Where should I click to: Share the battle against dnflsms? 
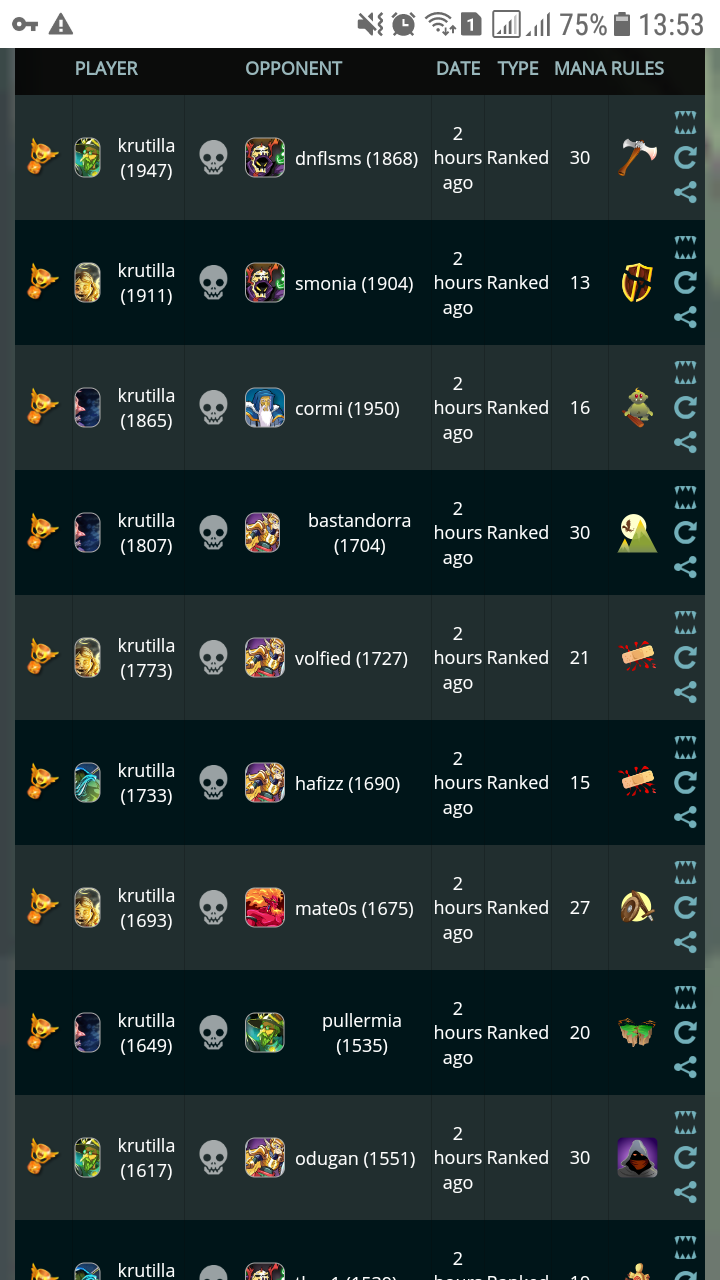pyautogui.click(x=685, y=192)
